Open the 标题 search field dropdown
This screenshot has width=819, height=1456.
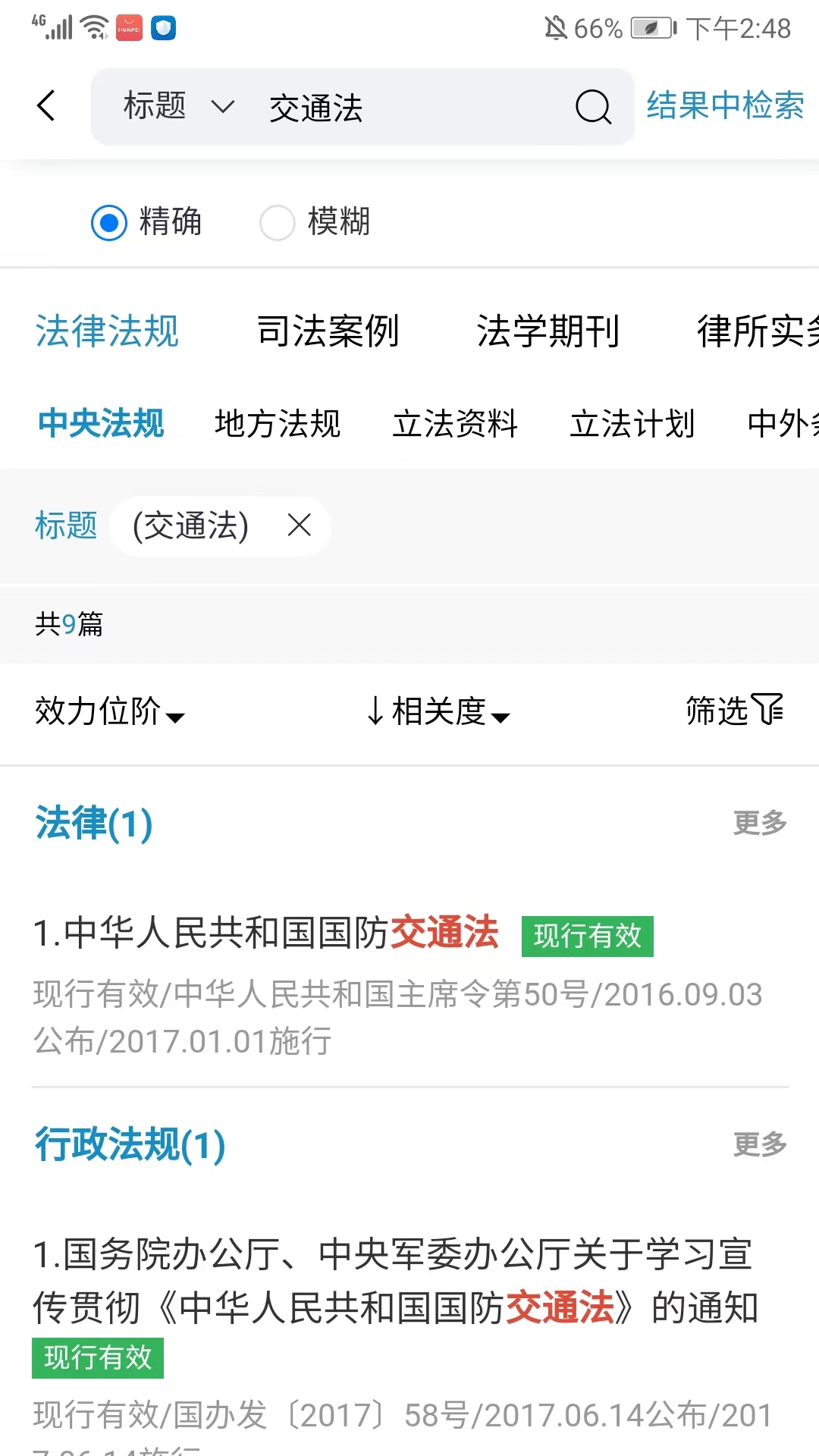point(179,106)
